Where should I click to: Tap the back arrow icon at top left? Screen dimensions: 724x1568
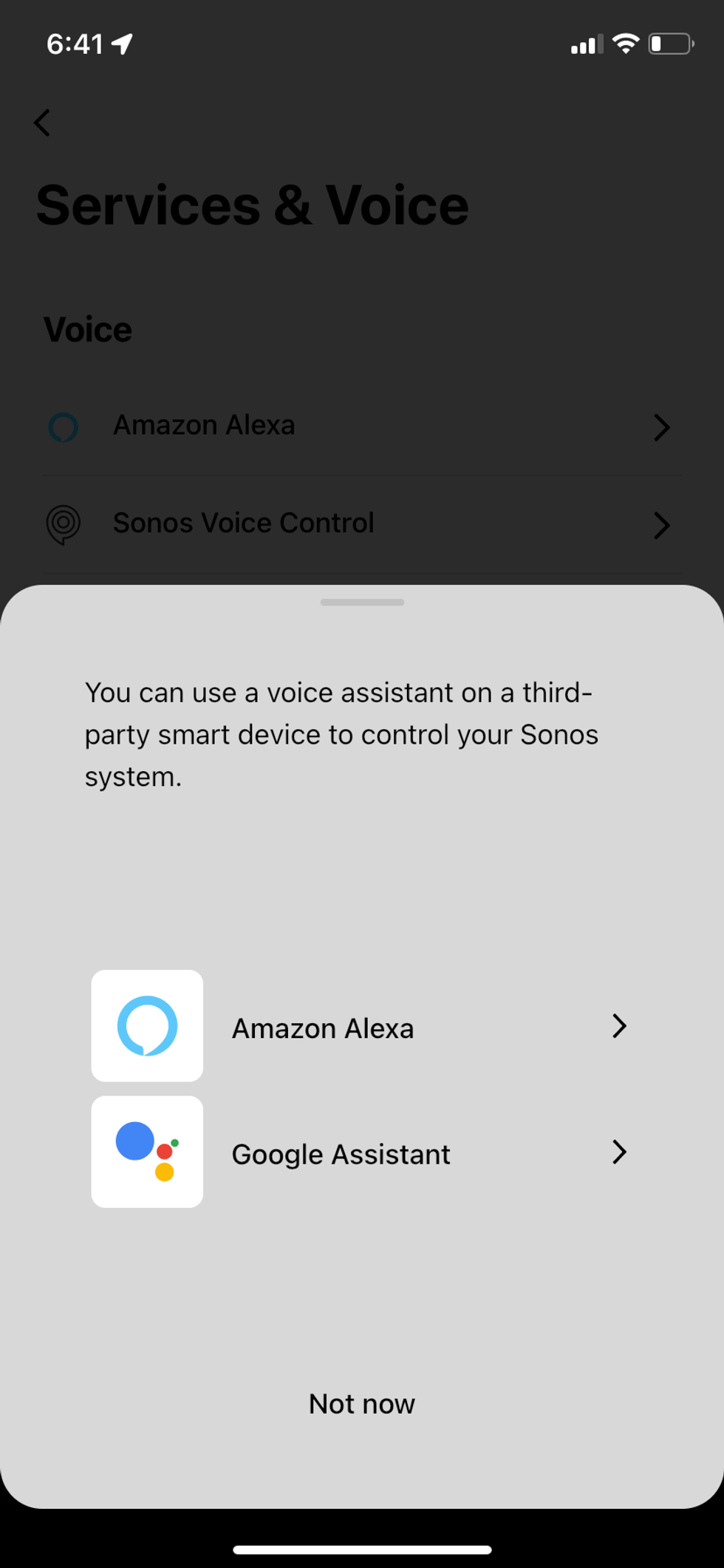coord(42,122)
